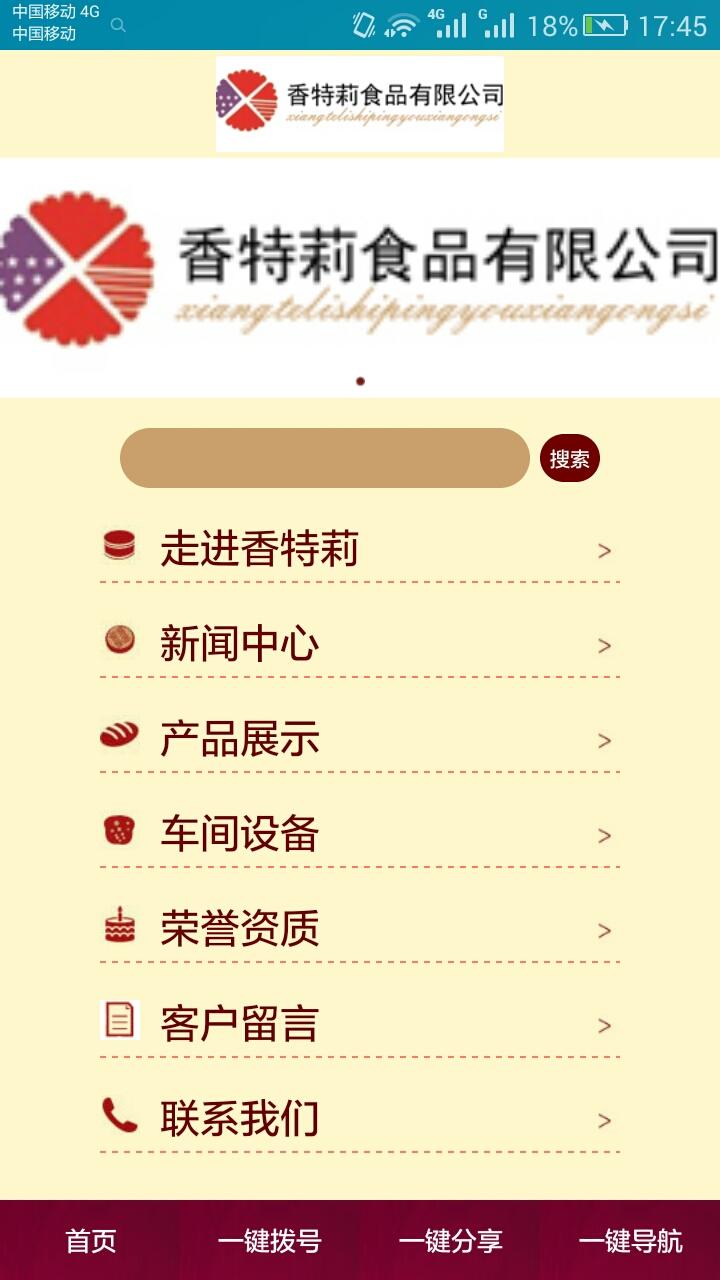This screenshot has height=1280, width=720.
Task: Start navigation with 一键导航
Action: pos(630,1240)
